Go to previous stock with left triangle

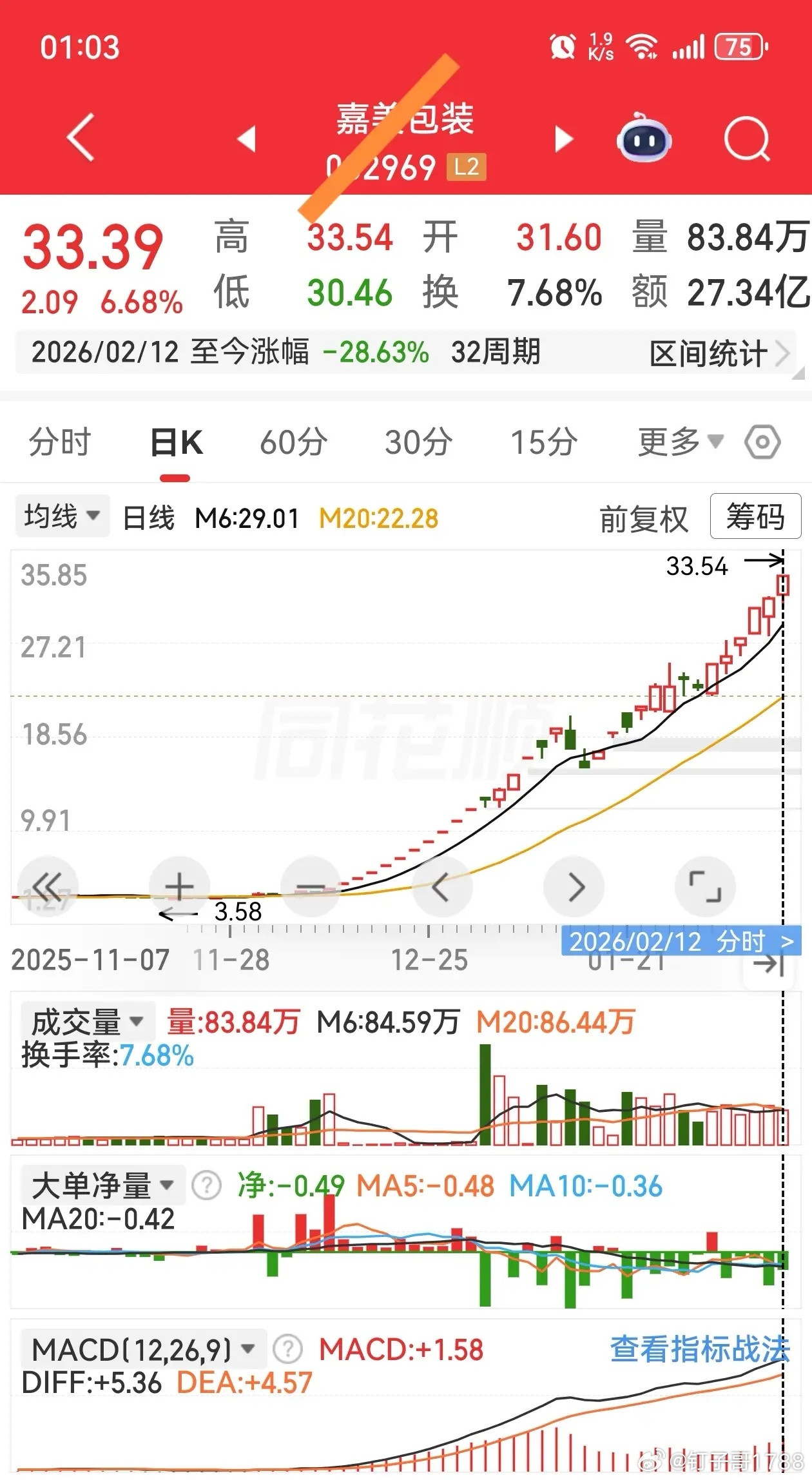pos(248,139)
